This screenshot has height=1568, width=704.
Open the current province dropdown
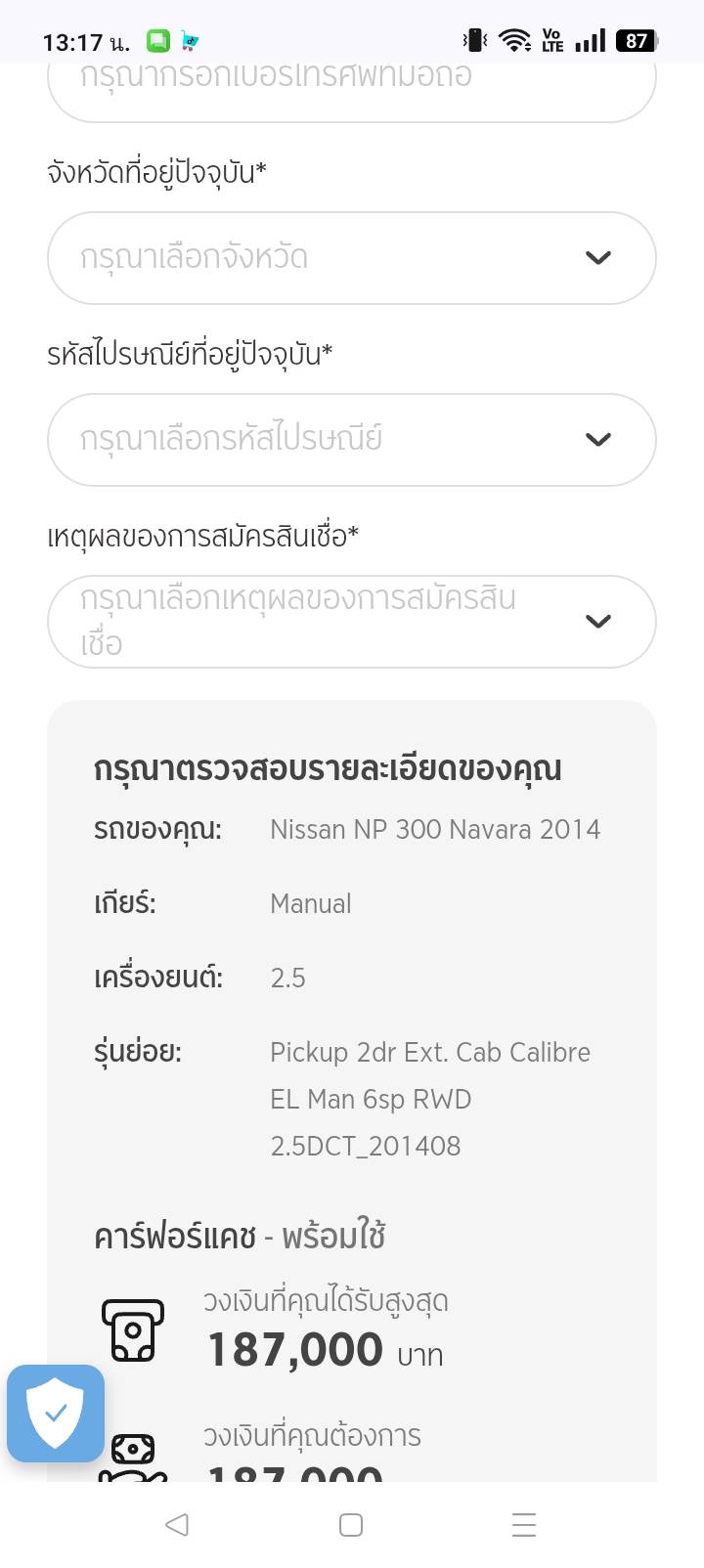click(x=351, y=258)
